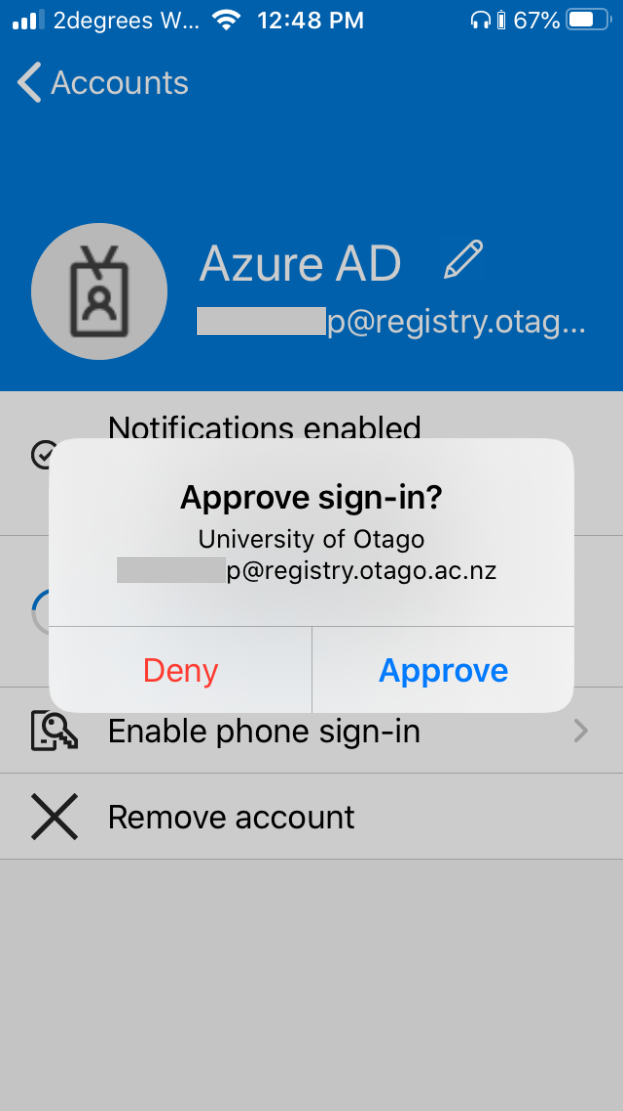The width and height of the screenshot is (623, 1111).
Task: Approve the University of Otago sign-in
Action: click(x=443, y=670)
